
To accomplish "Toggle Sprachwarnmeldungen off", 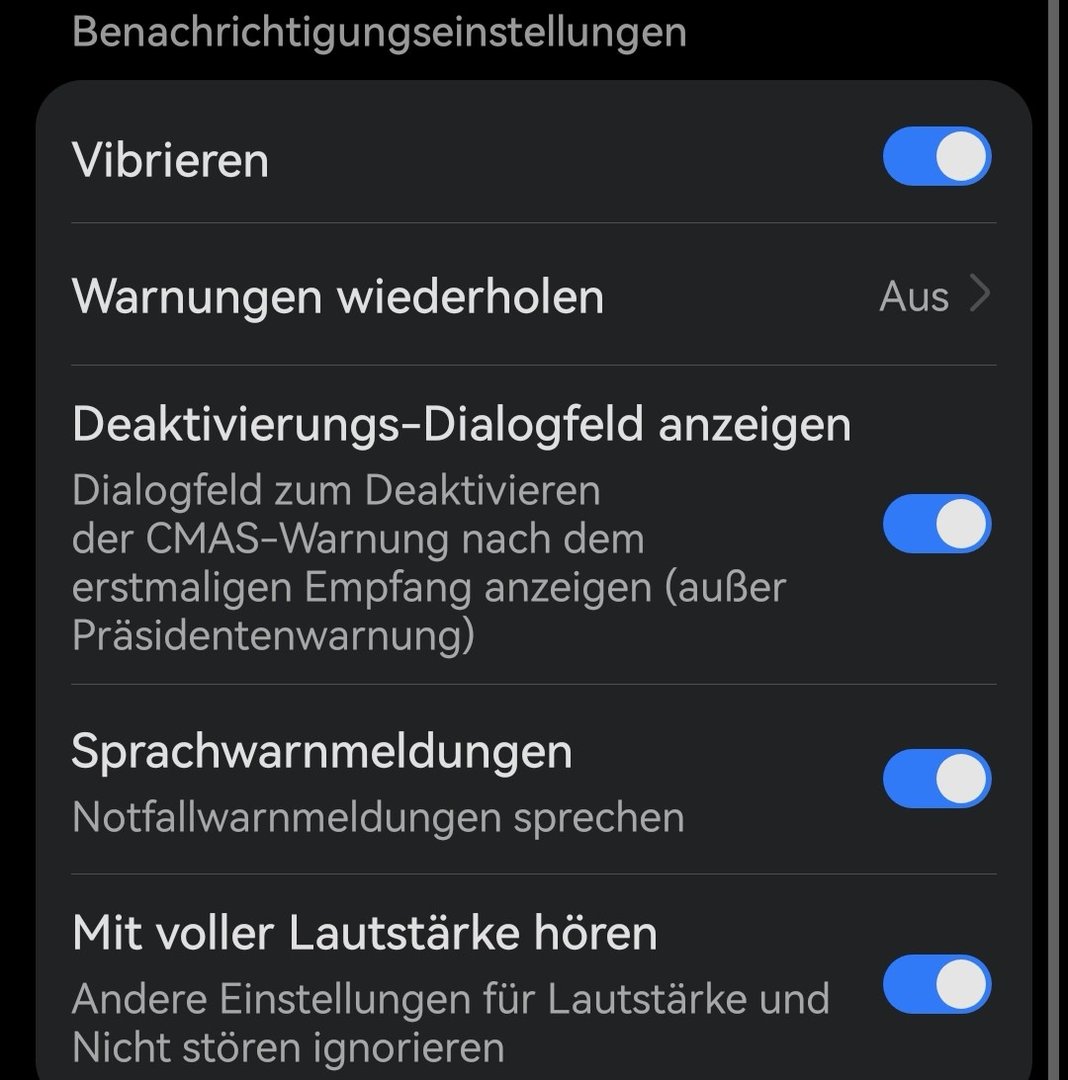I will point(936,779).
